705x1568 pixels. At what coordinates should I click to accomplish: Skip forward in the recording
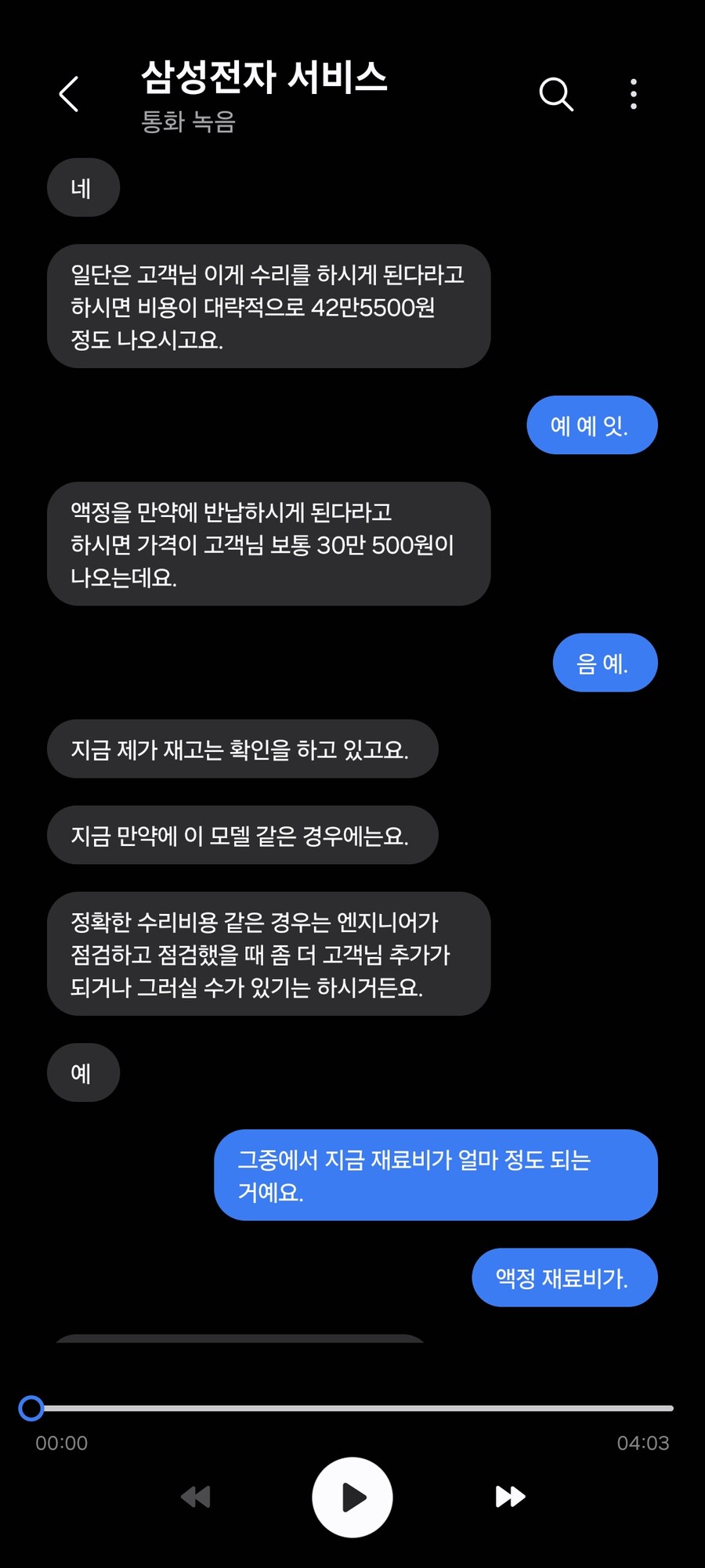[510, 1497]
